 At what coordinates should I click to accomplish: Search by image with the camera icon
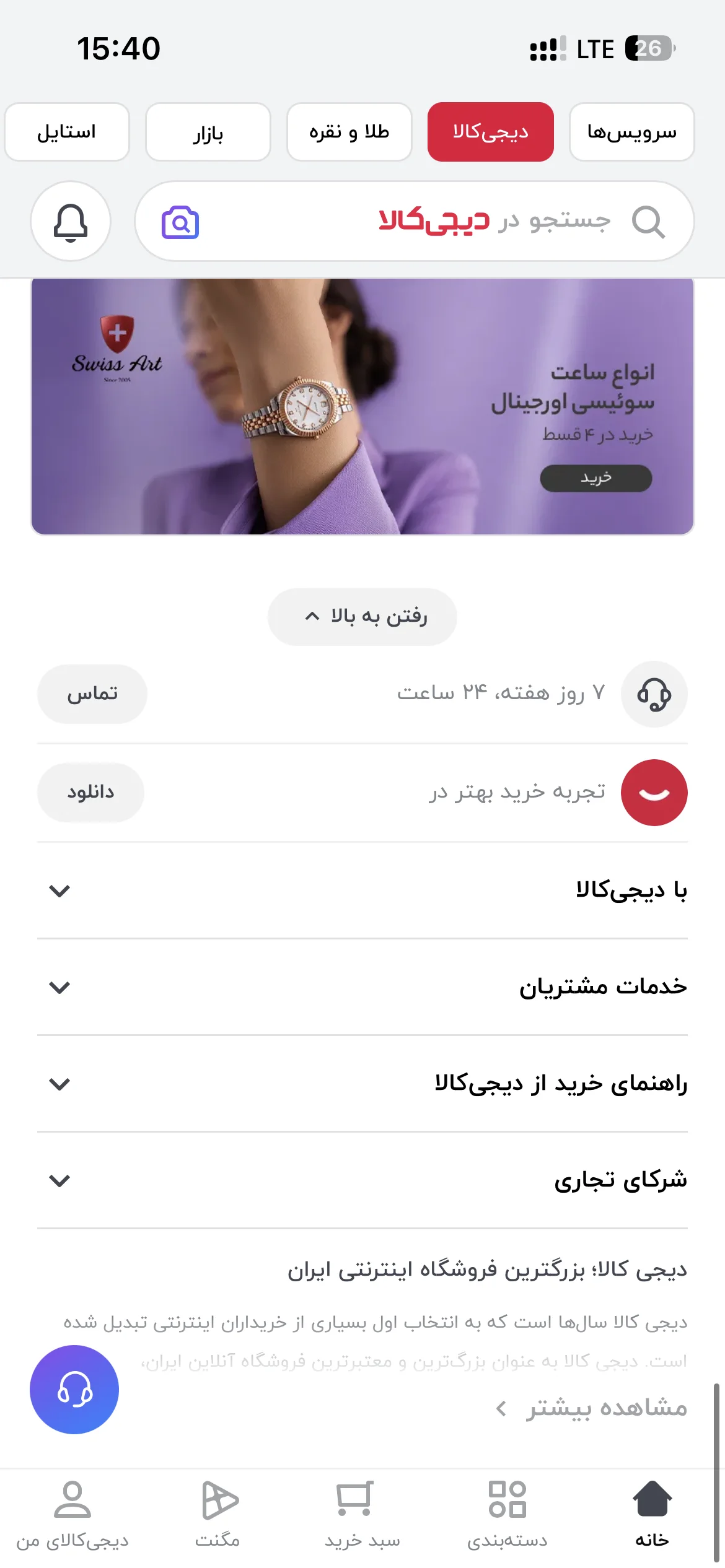tap(180, 222)
